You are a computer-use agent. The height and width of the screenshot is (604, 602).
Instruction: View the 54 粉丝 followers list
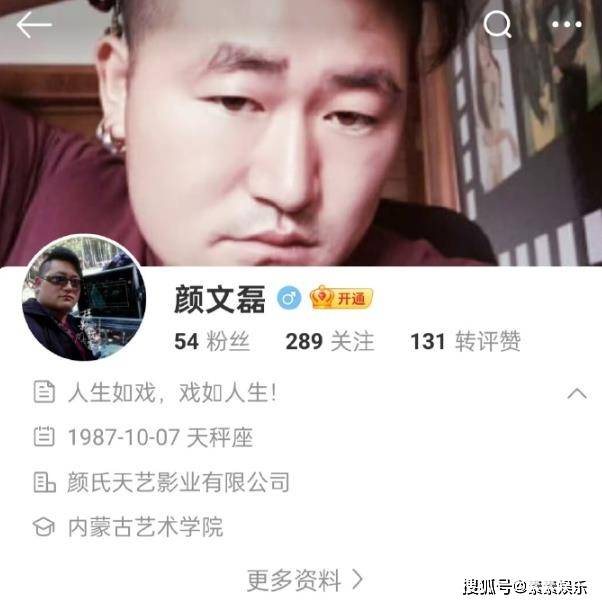pyautogui.click(x=210, y=342)
